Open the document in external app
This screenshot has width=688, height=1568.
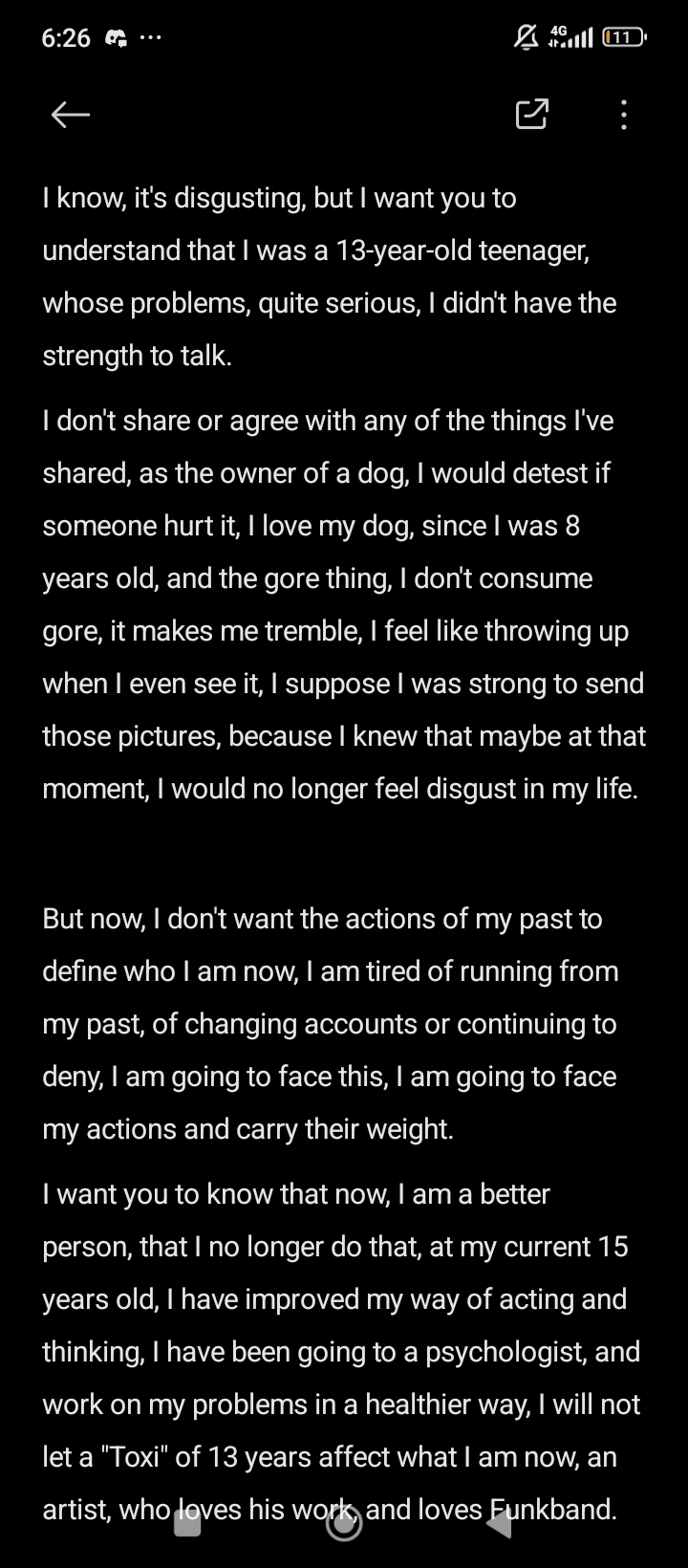pos(531,114)
